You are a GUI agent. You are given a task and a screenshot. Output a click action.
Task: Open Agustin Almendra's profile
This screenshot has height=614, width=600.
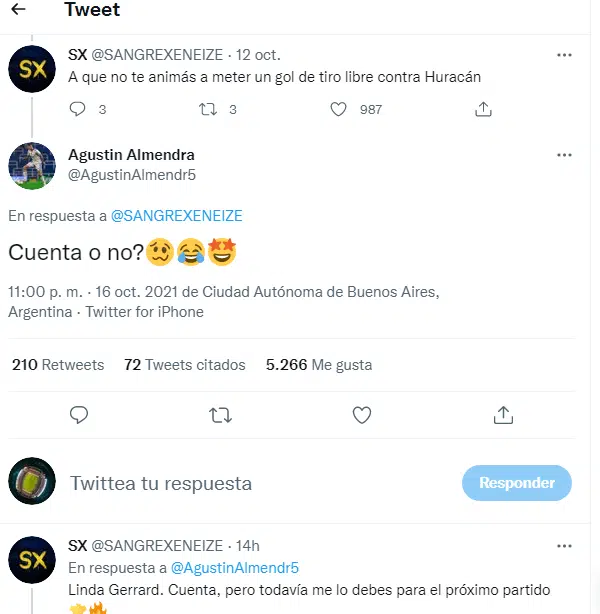(131, 155)
